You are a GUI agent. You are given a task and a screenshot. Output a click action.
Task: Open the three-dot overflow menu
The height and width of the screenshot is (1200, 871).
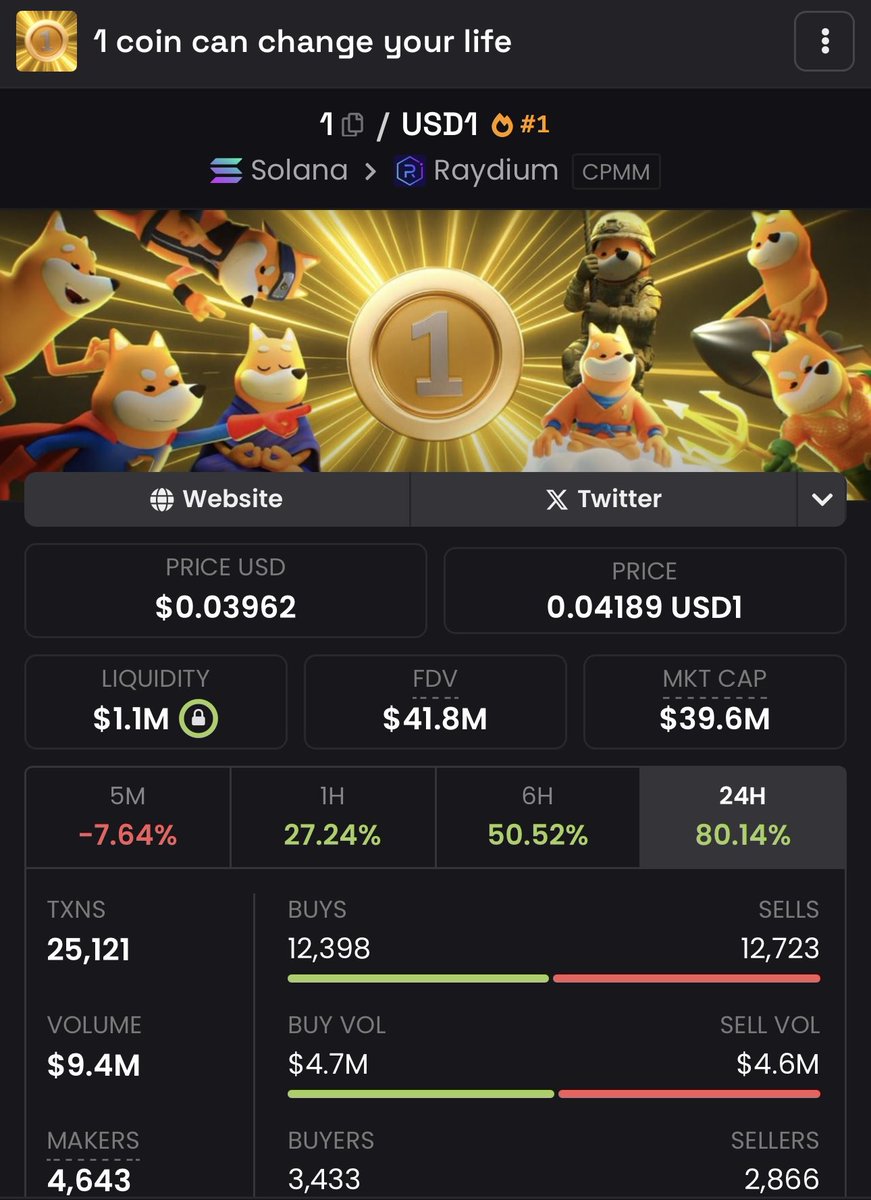(825, 42)
